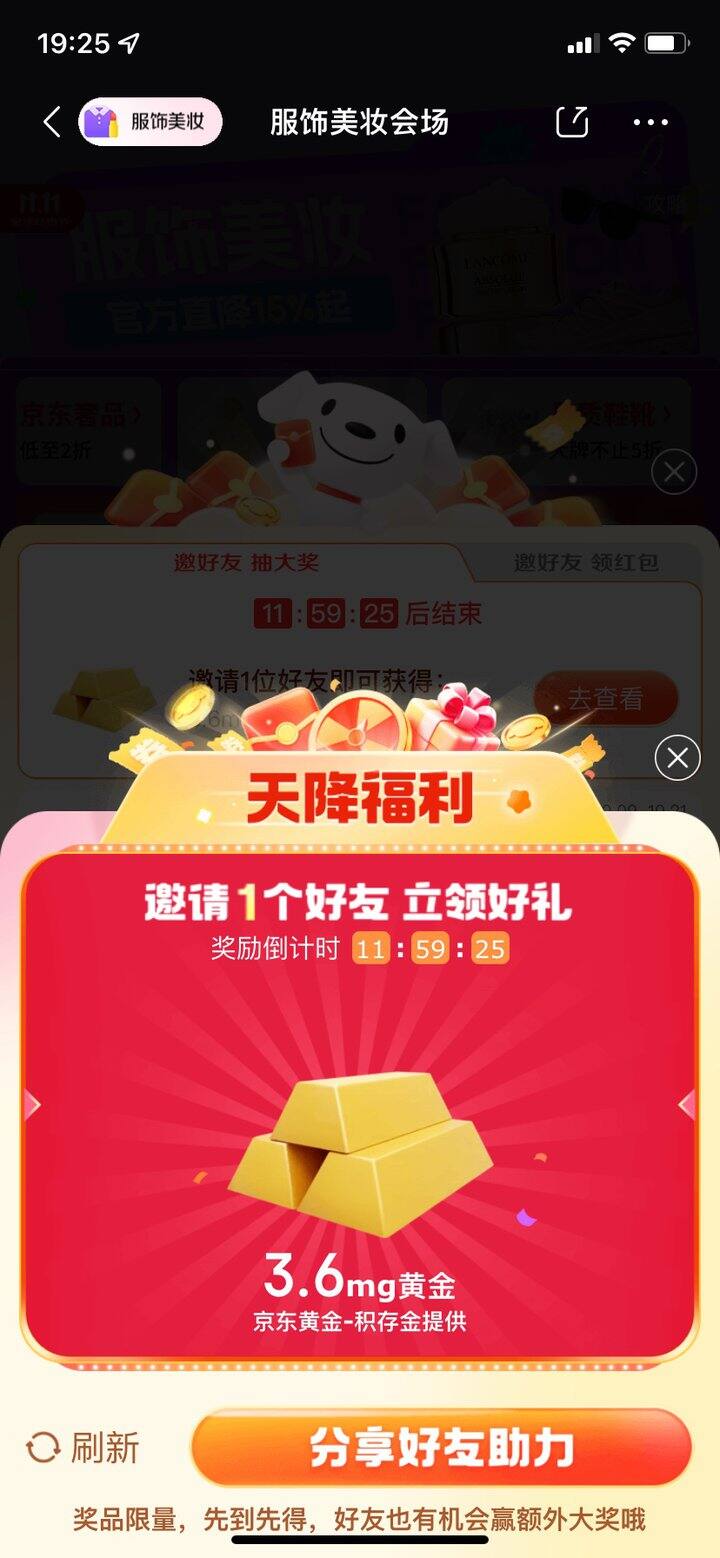Tap the 服饰美妆 category chip
Screen dimensions: 720x1558
150,123
